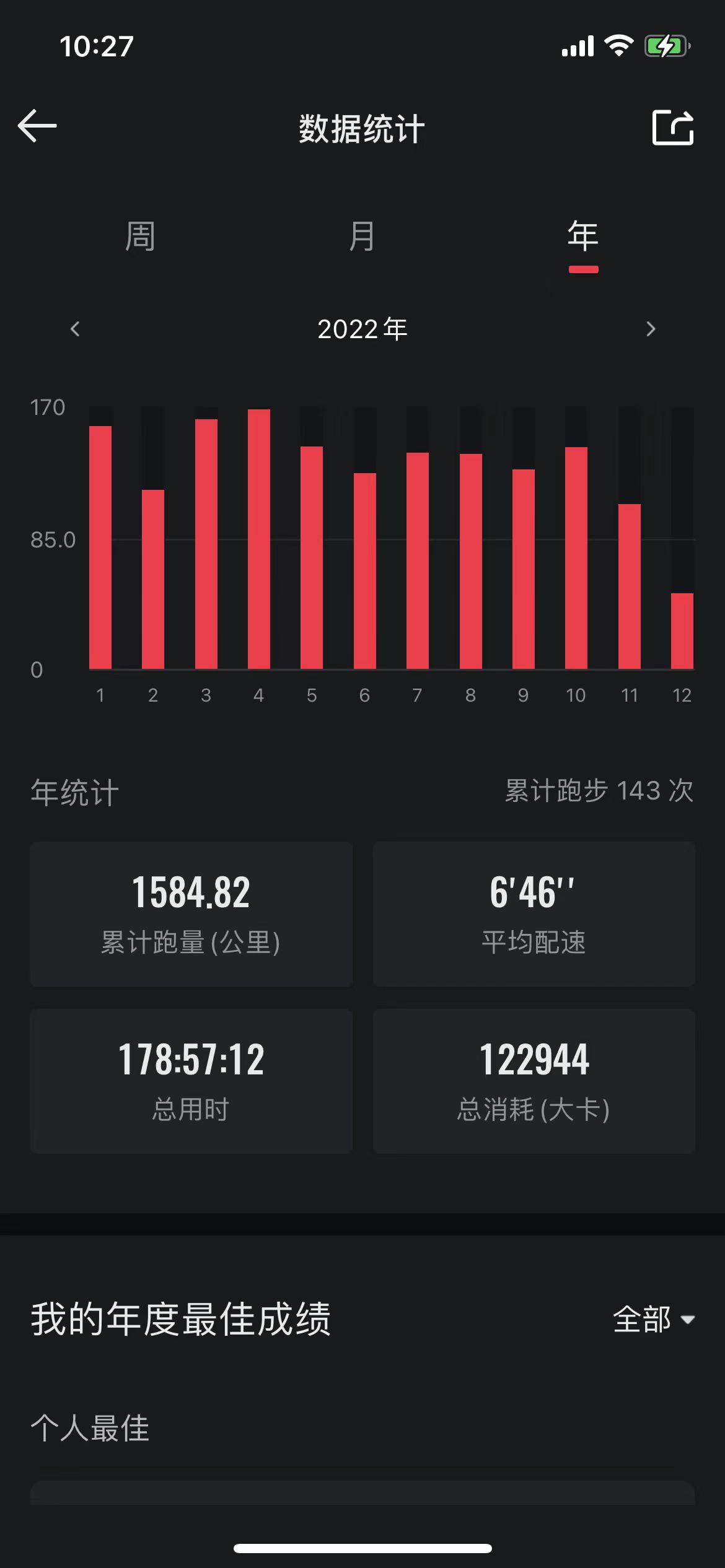Select the 年 (year) tab
Image resolution: width=725 pixels, height=1568 pixels.
(583, 237)
